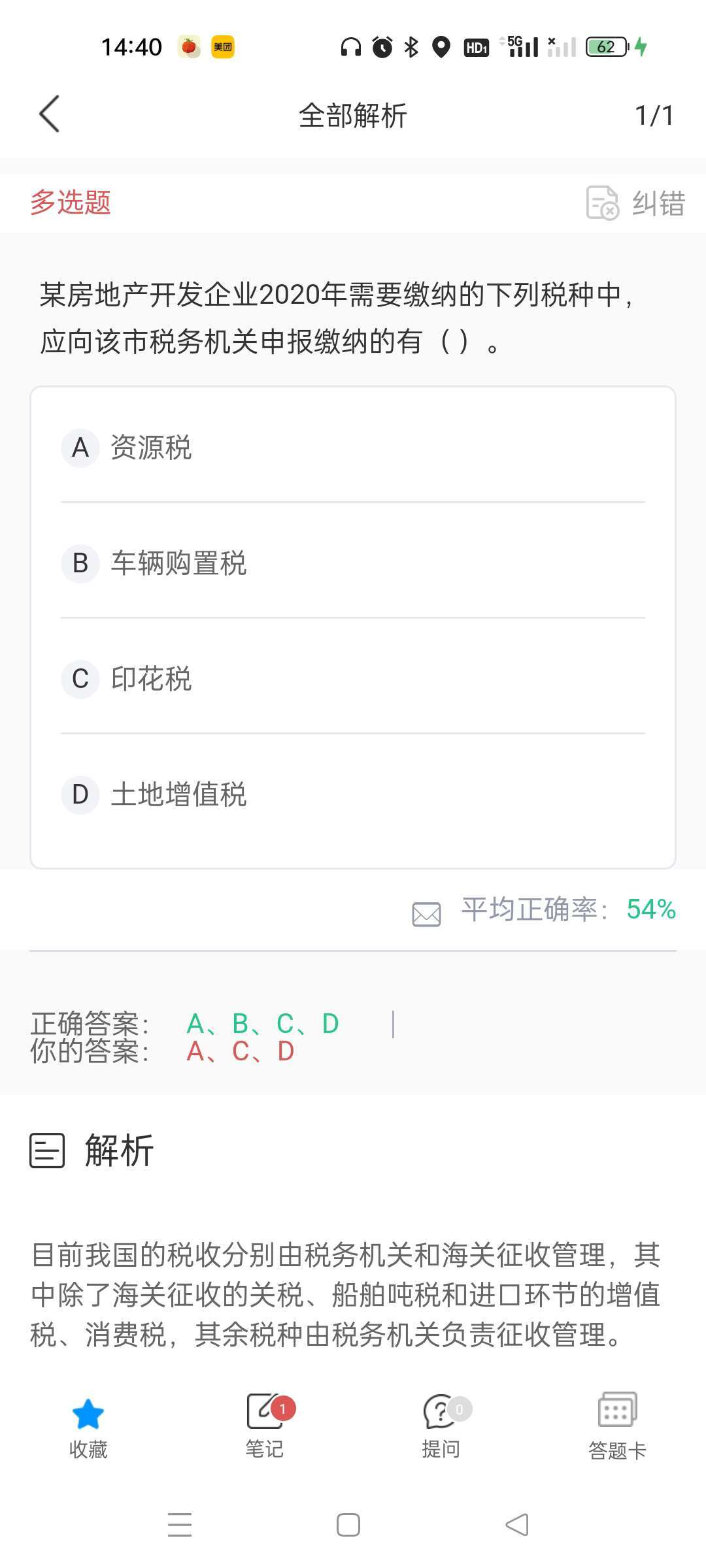Image resolution: width=706 pixels, height=1568 pixels.
Task: Select option A 资源税
Action: 353,448
